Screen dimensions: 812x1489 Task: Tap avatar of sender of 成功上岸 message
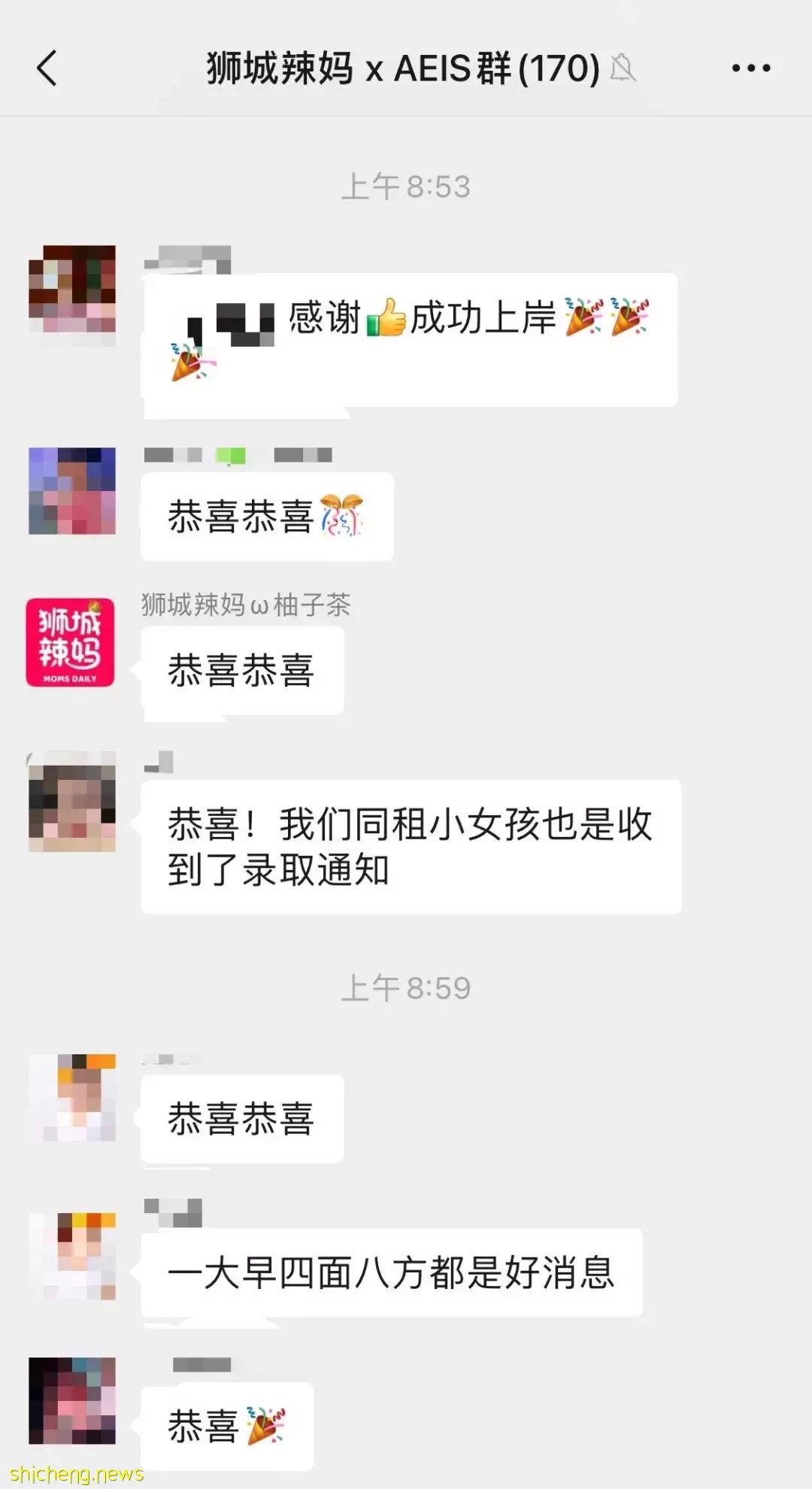click(72, 290)
